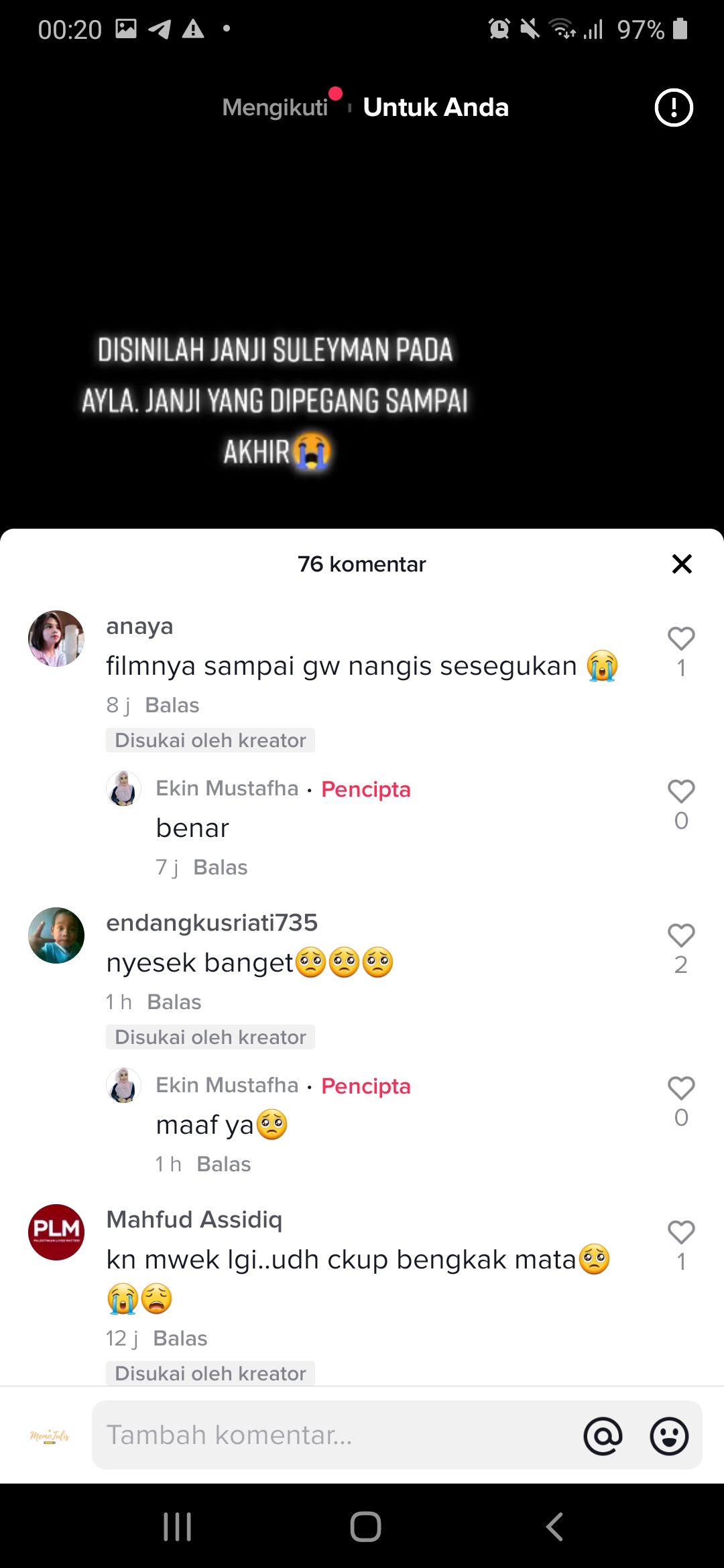Screen dimensions: 724x1568
Task: Like endangkusriati735's comment
Action: coord(681,936)
